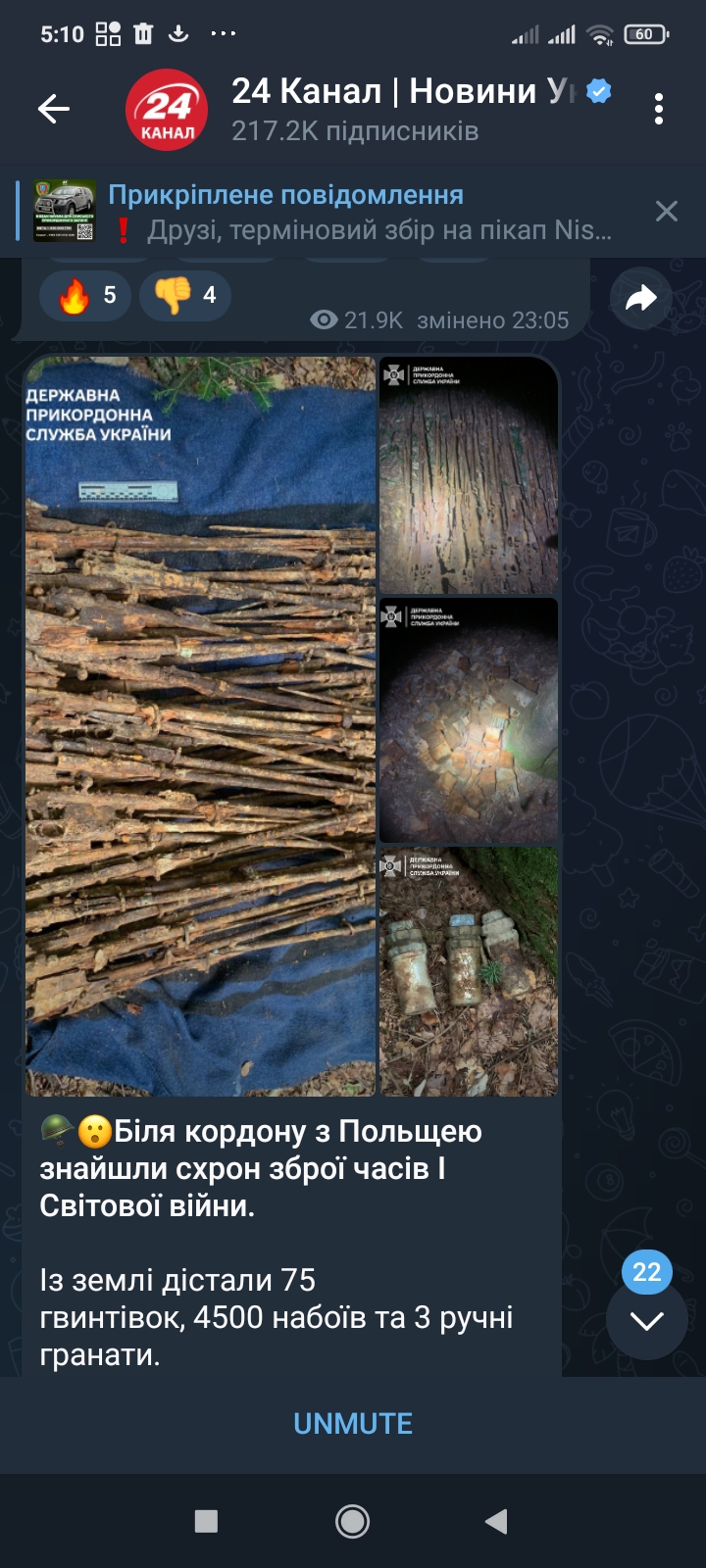The width and height of the screenshot is (706, 1568).
Task: Add a thumbs-down reaction to the post
Action: [x=185, y=295]
